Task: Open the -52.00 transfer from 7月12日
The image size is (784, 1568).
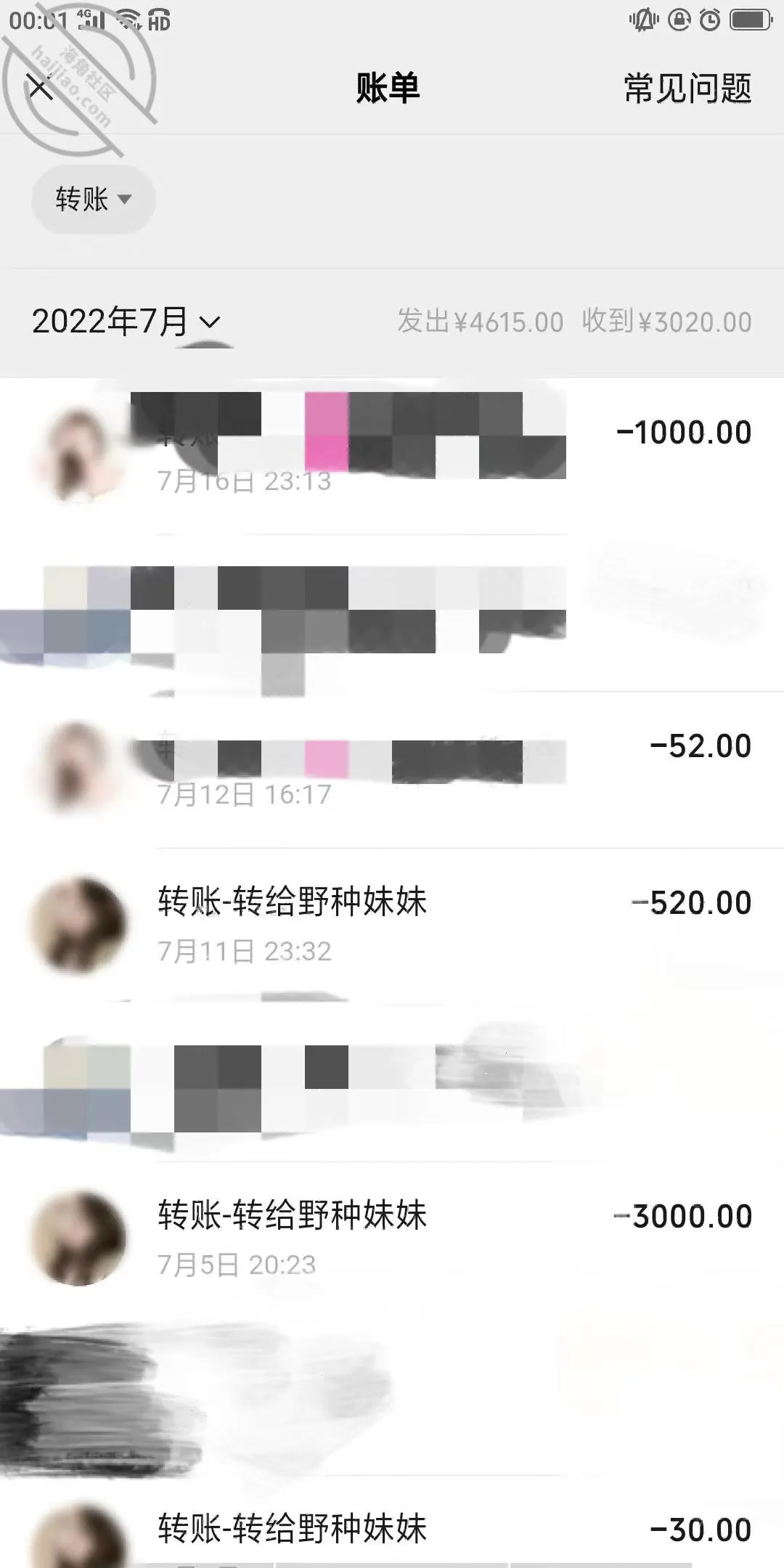Action: click(392, 769)
